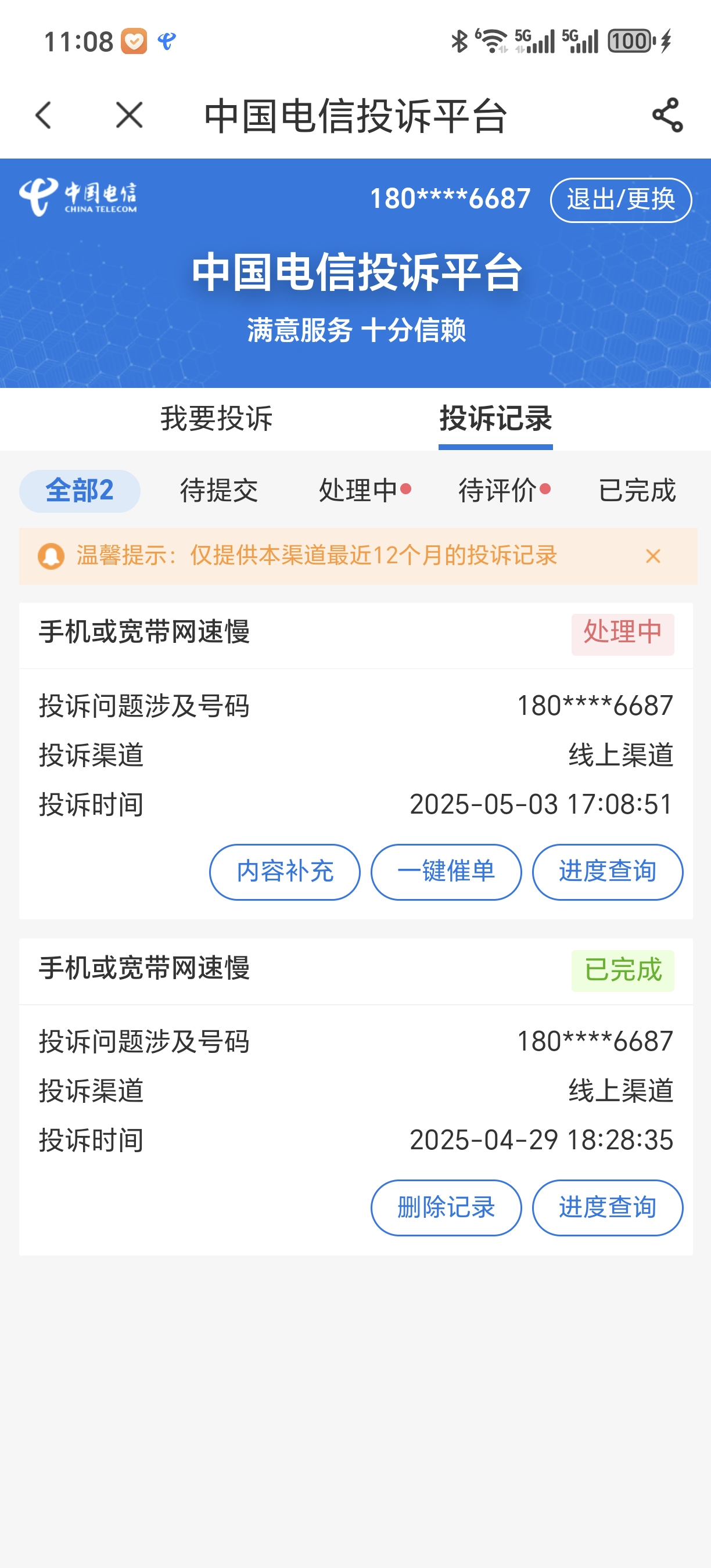711x1568 pixels.
Task: Filter records by 待提交
Action: [219, 491]
